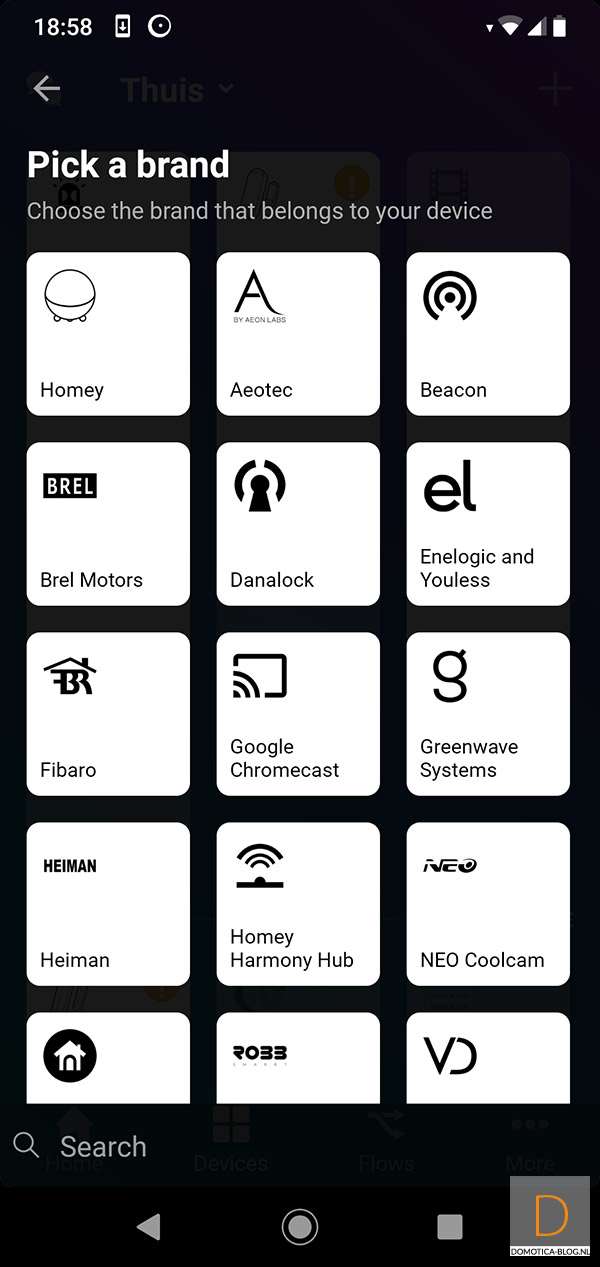The width and height of the screenshot is (600, 1267).
Task: Go back using the top-left arrow
Action: 46,89
